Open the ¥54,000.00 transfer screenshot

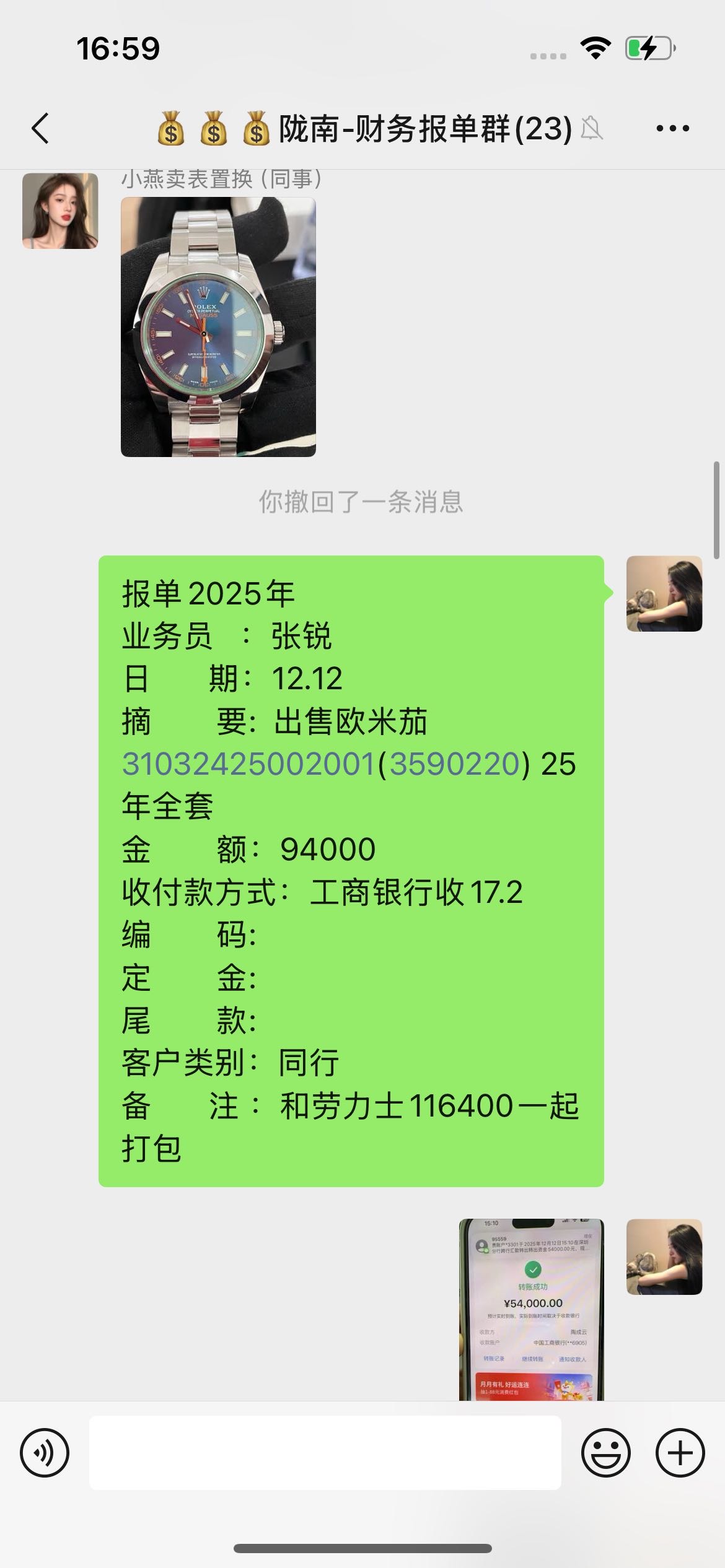531,1309
